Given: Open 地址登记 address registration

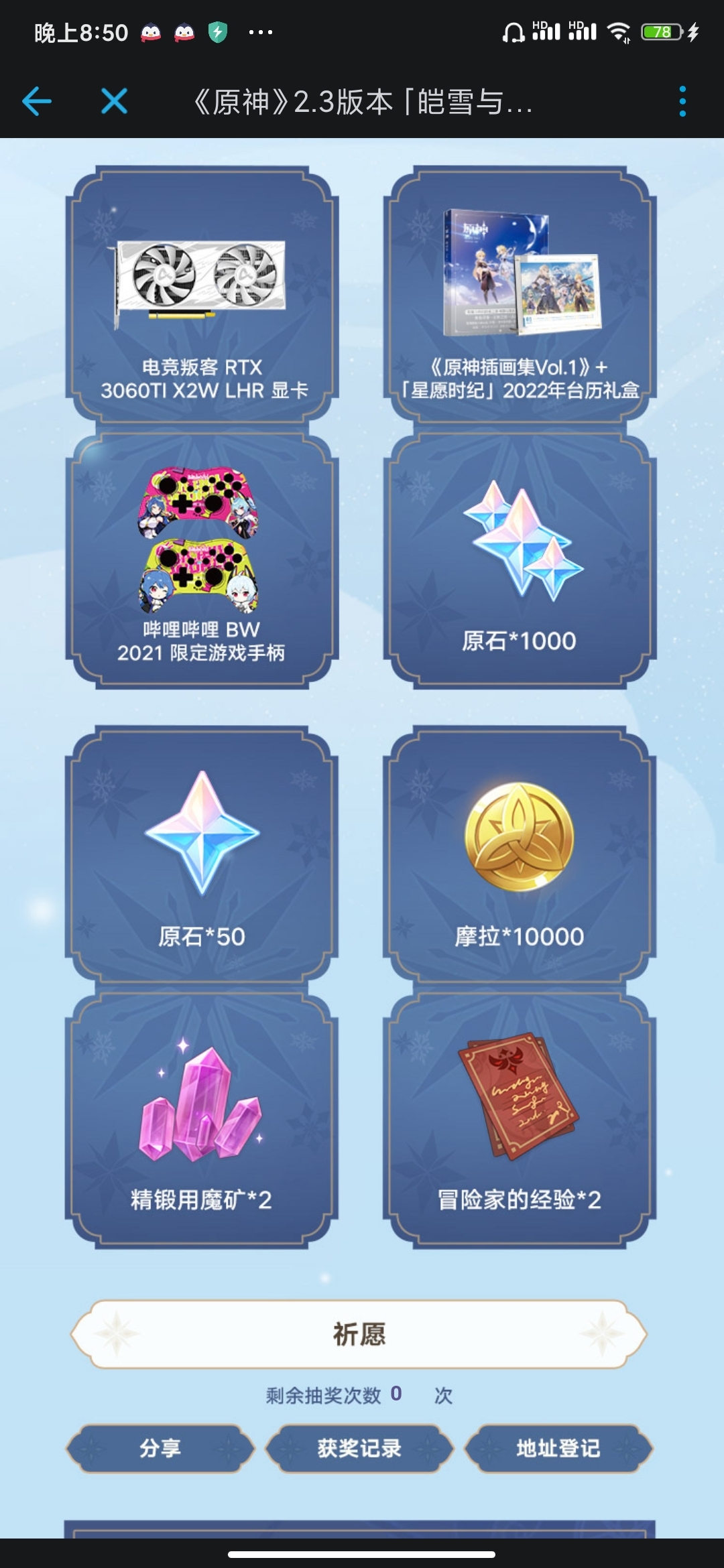Looking at the screenshot, I should coord(558,1448).
